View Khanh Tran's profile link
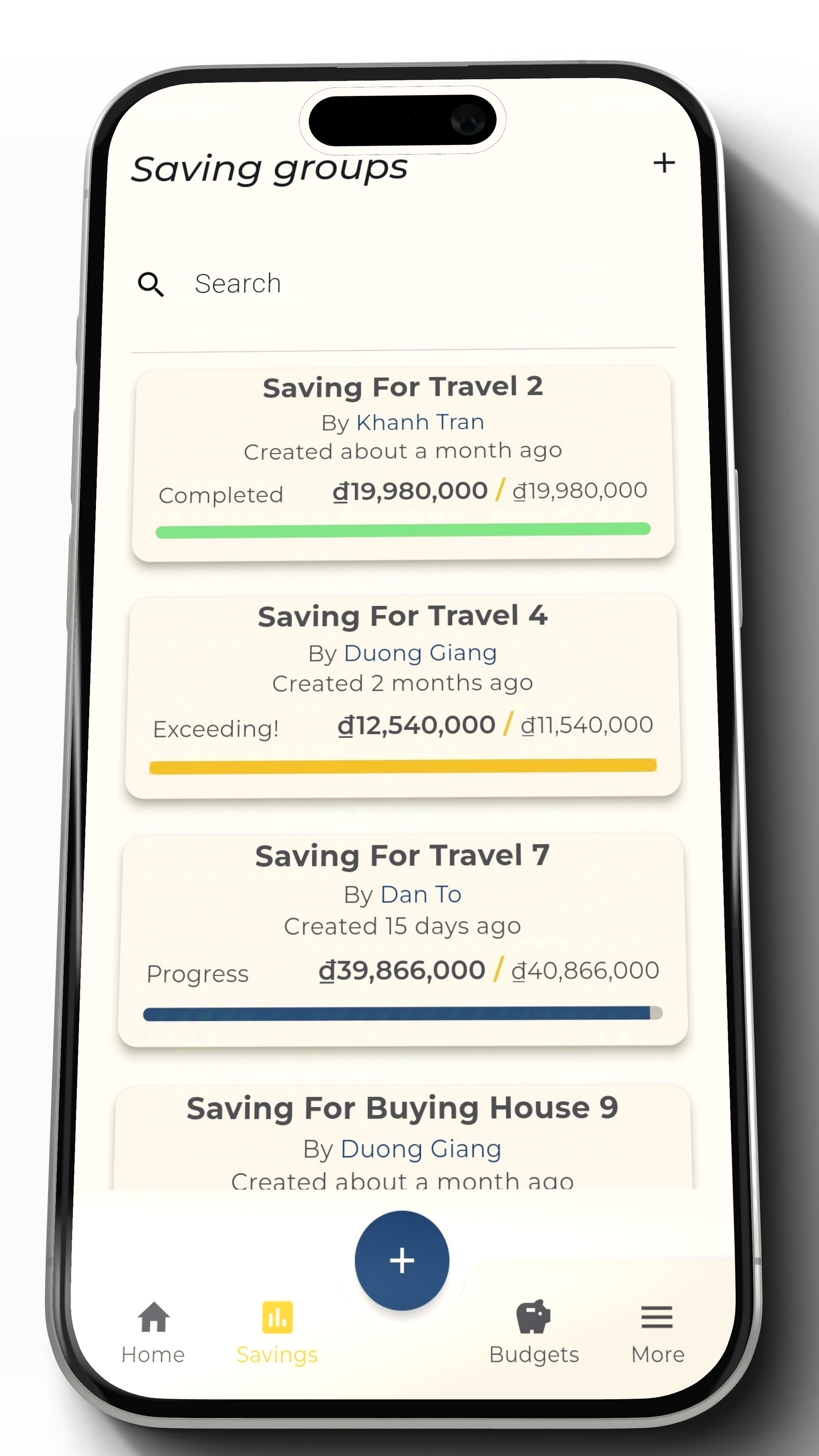 pyautogui.click(x=420, y=422)
